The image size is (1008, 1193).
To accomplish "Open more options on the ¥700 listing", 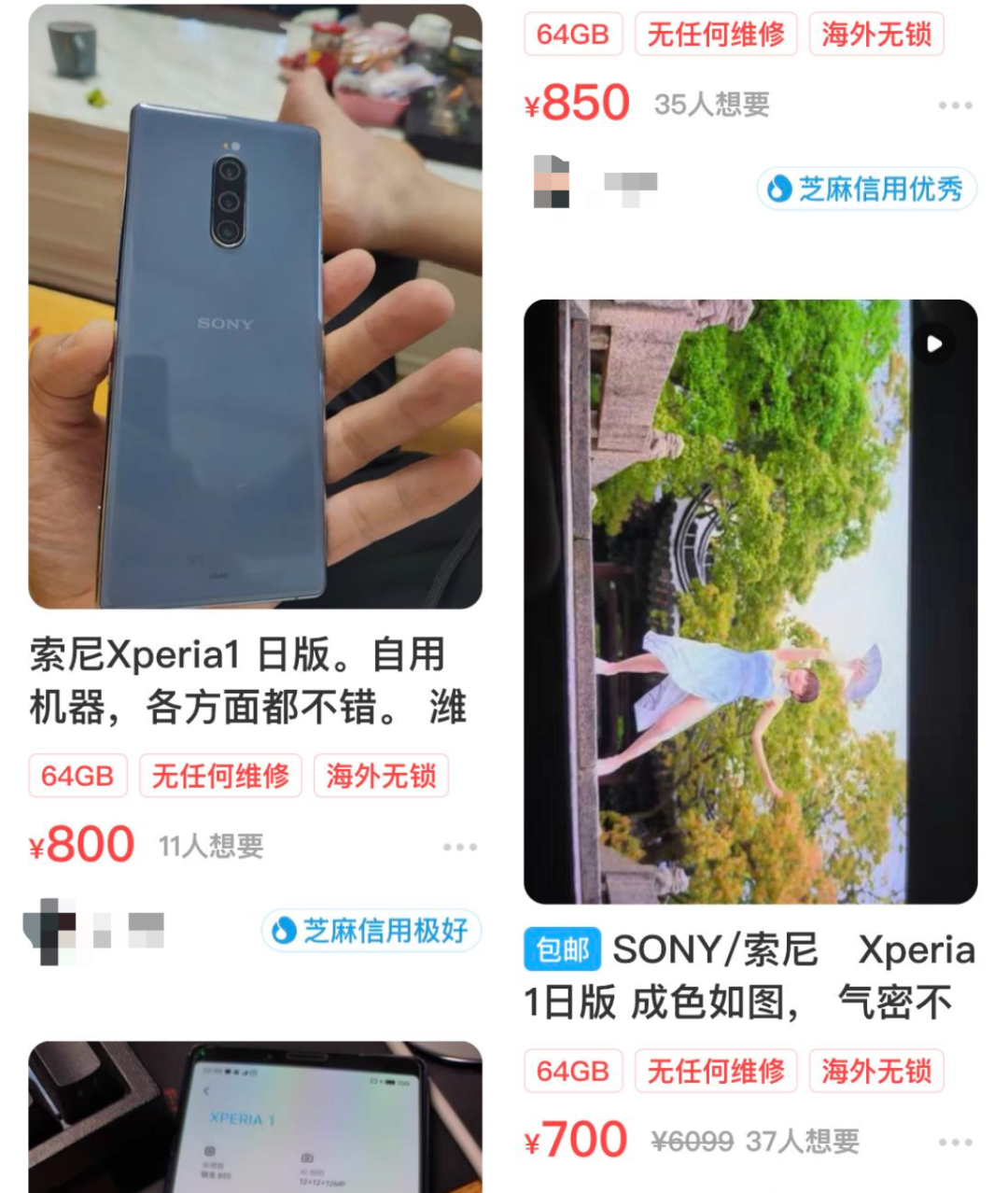I will pos(955,1142).
